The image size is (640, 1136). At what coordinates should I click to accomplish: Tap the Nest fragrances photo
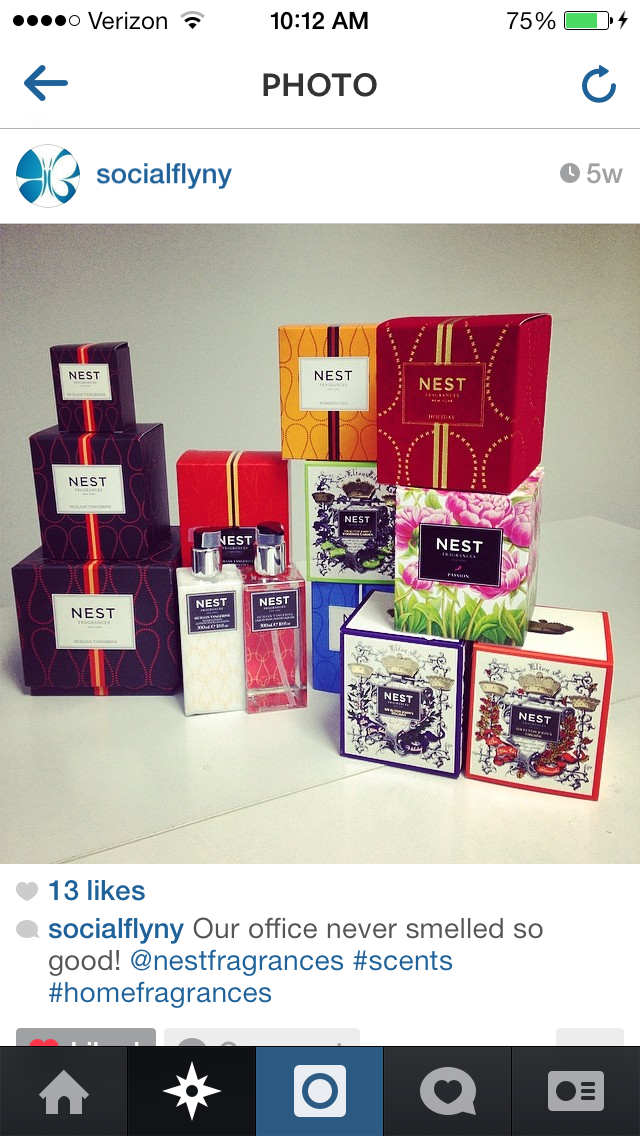point(320,543)
